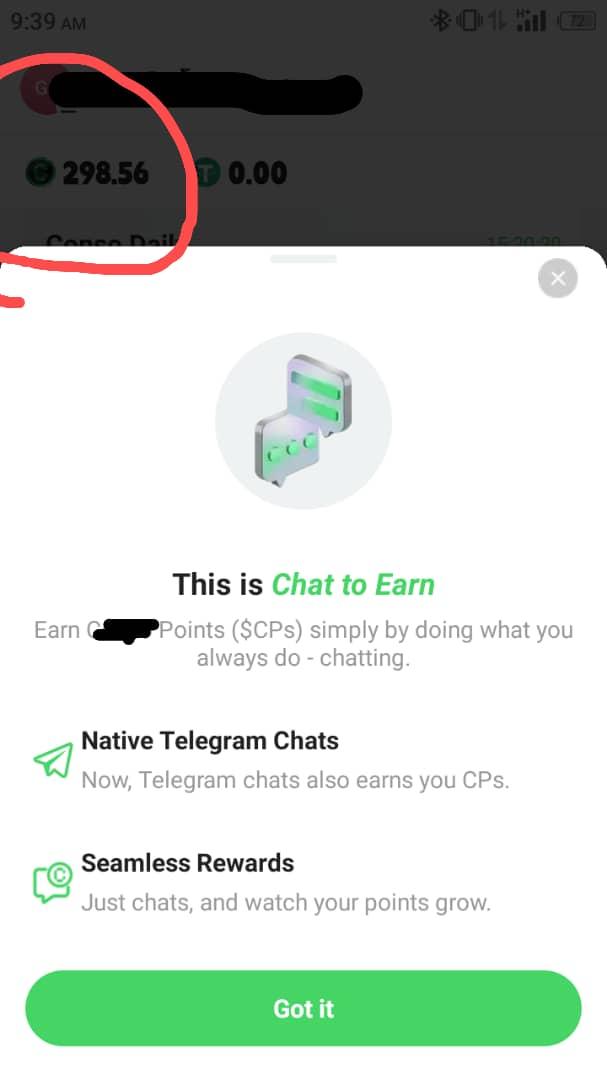Tap the Got it button
Viewport: 607px width, 1080px height.
[x=303, y=1008]
